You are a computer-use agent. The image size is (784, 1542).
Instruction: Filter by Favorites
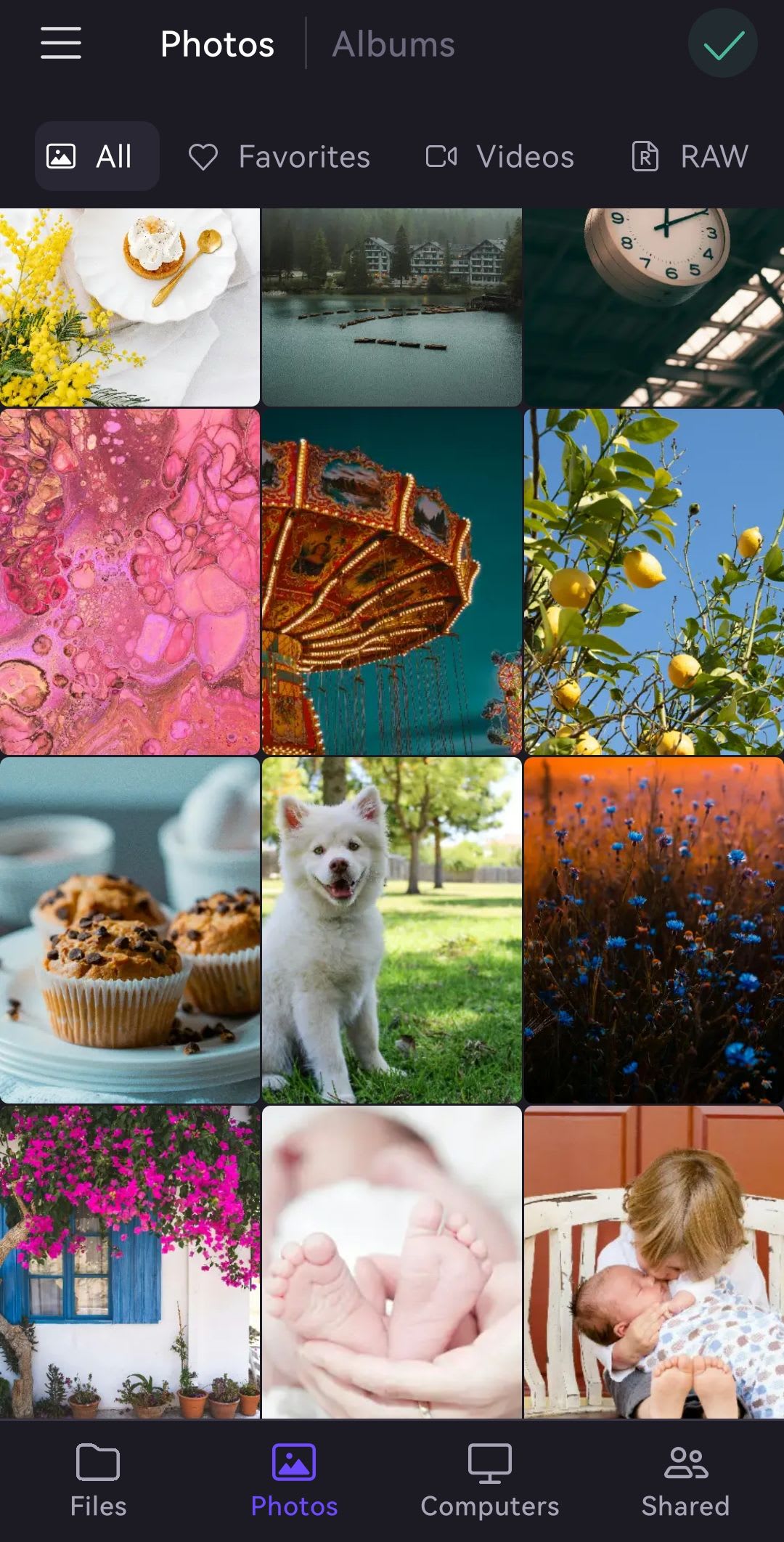(x=279, y=157)
